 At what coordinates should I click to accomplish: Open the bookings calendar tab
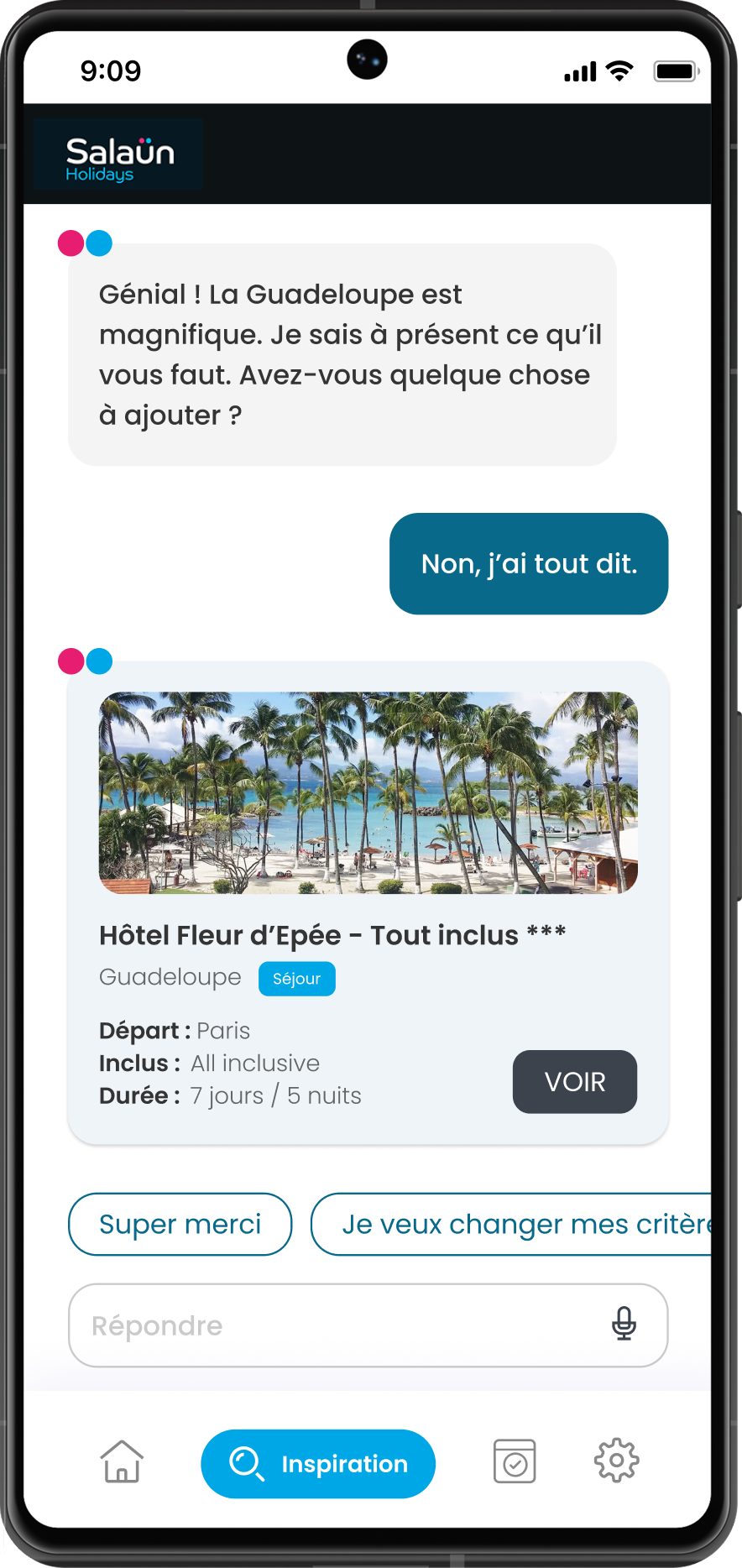point(515,1461)
